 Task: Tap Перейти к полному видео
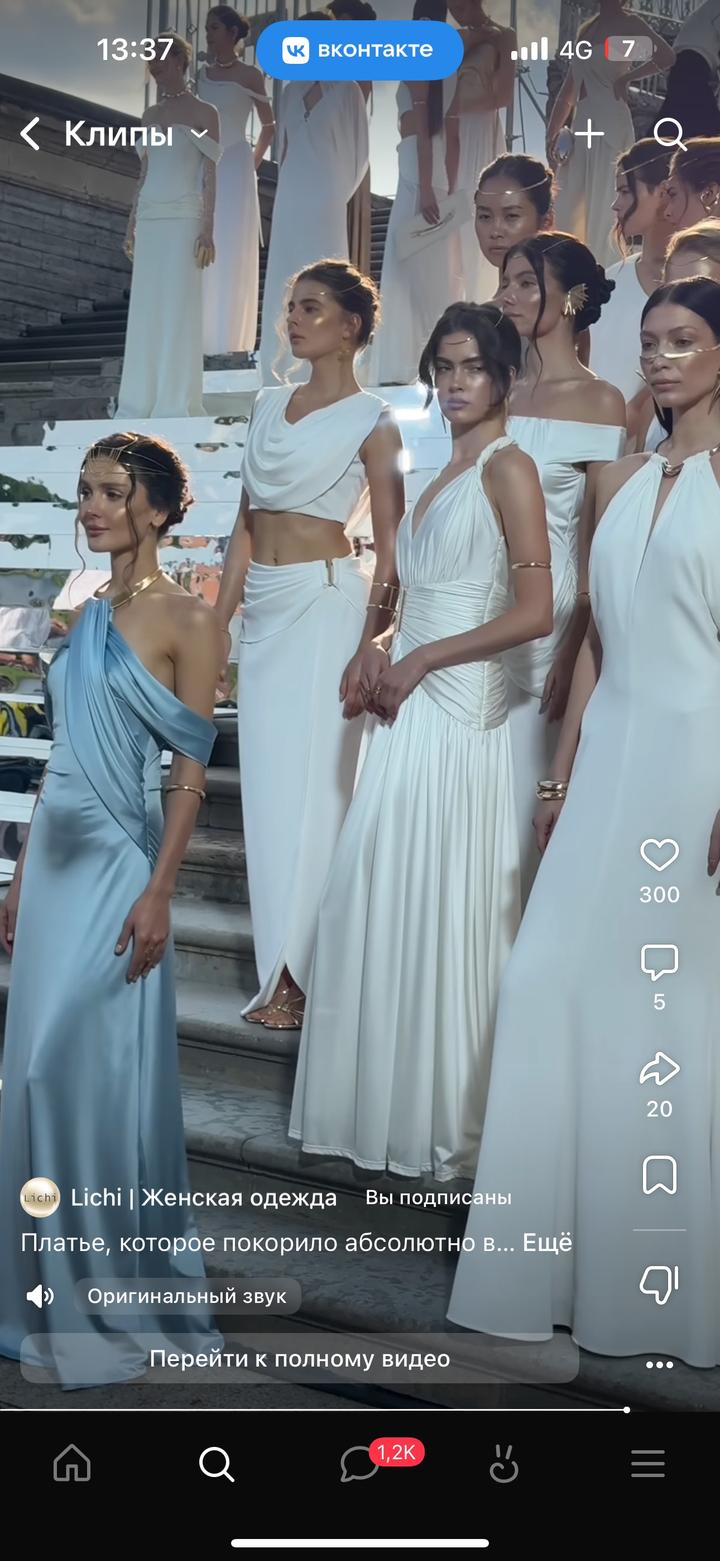[300, 1359]
